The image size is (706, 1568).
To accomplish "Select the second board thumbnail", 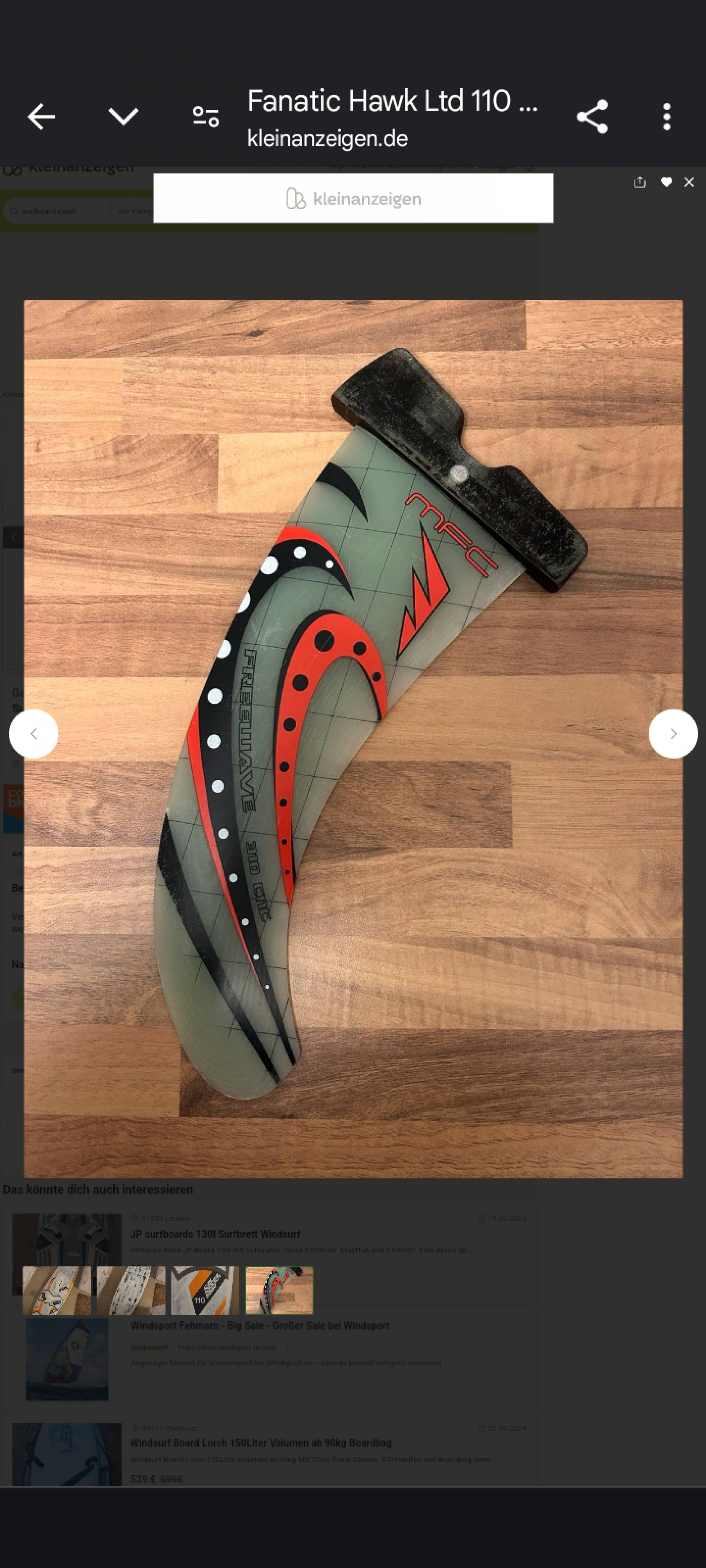I will click(x=131, y=1290).
